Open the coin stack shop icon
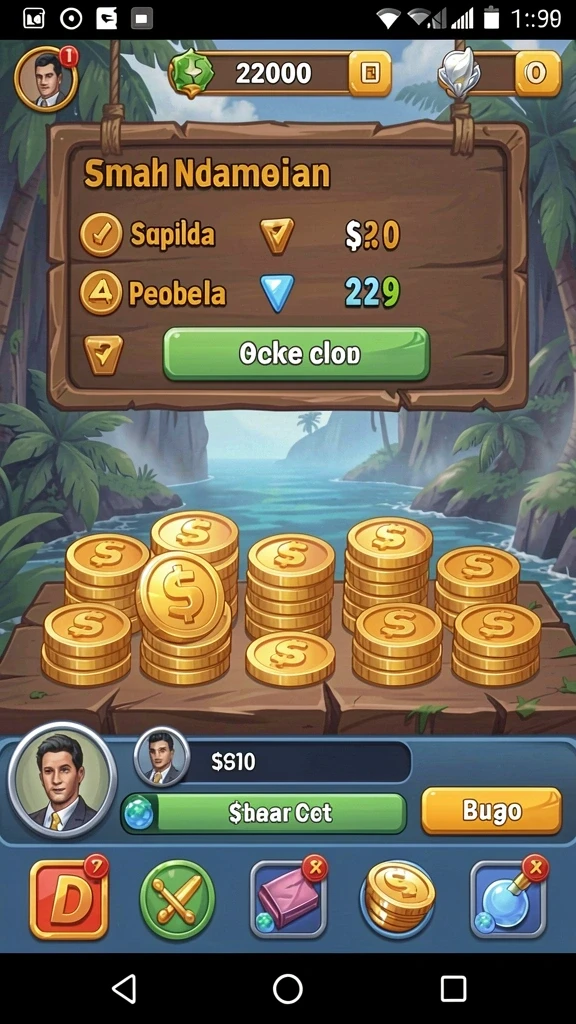The height and width of the screenshot is (1024, 576). point(398,899)
